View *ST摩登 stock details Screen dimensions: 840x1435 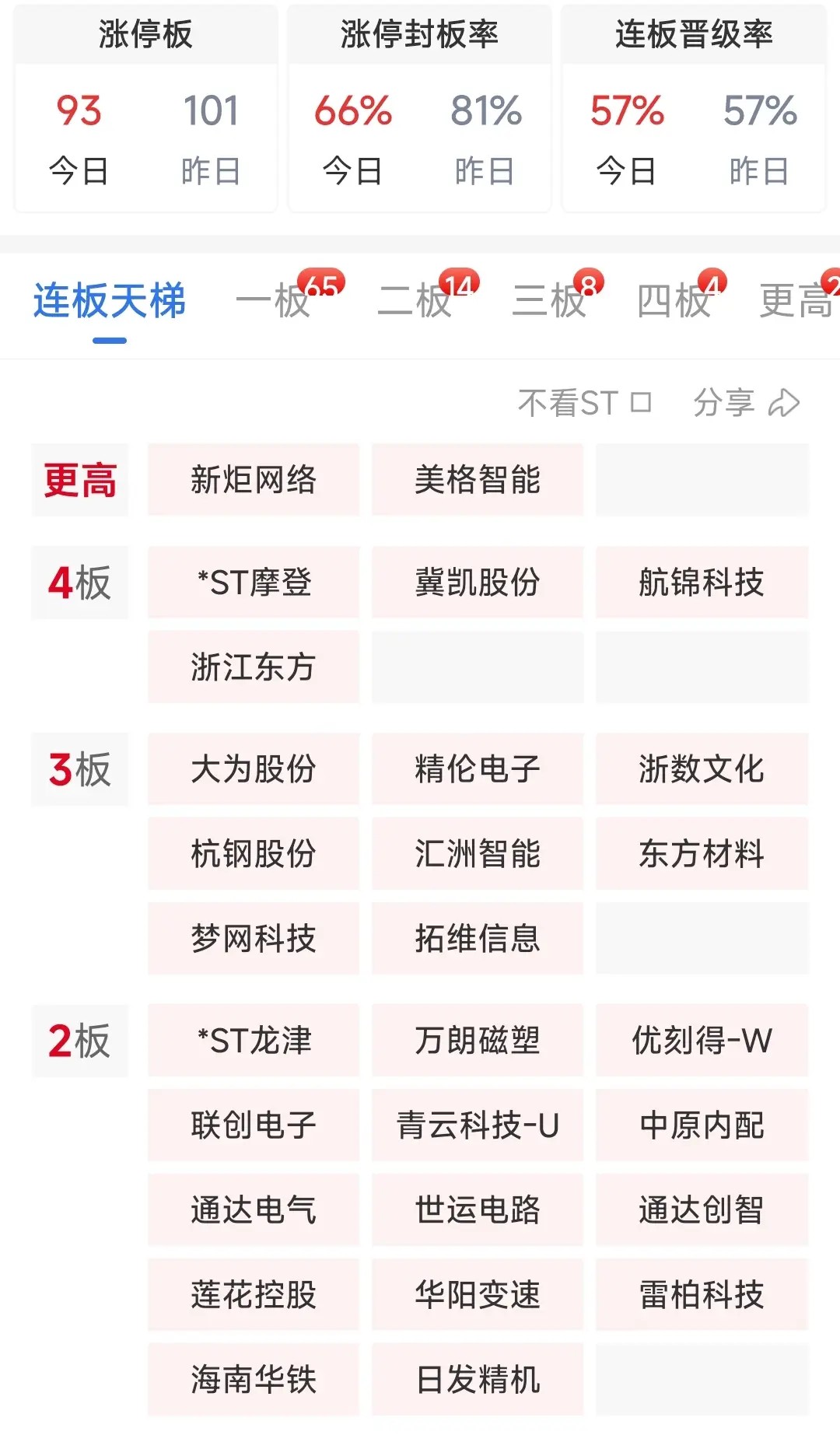(254, 583)
